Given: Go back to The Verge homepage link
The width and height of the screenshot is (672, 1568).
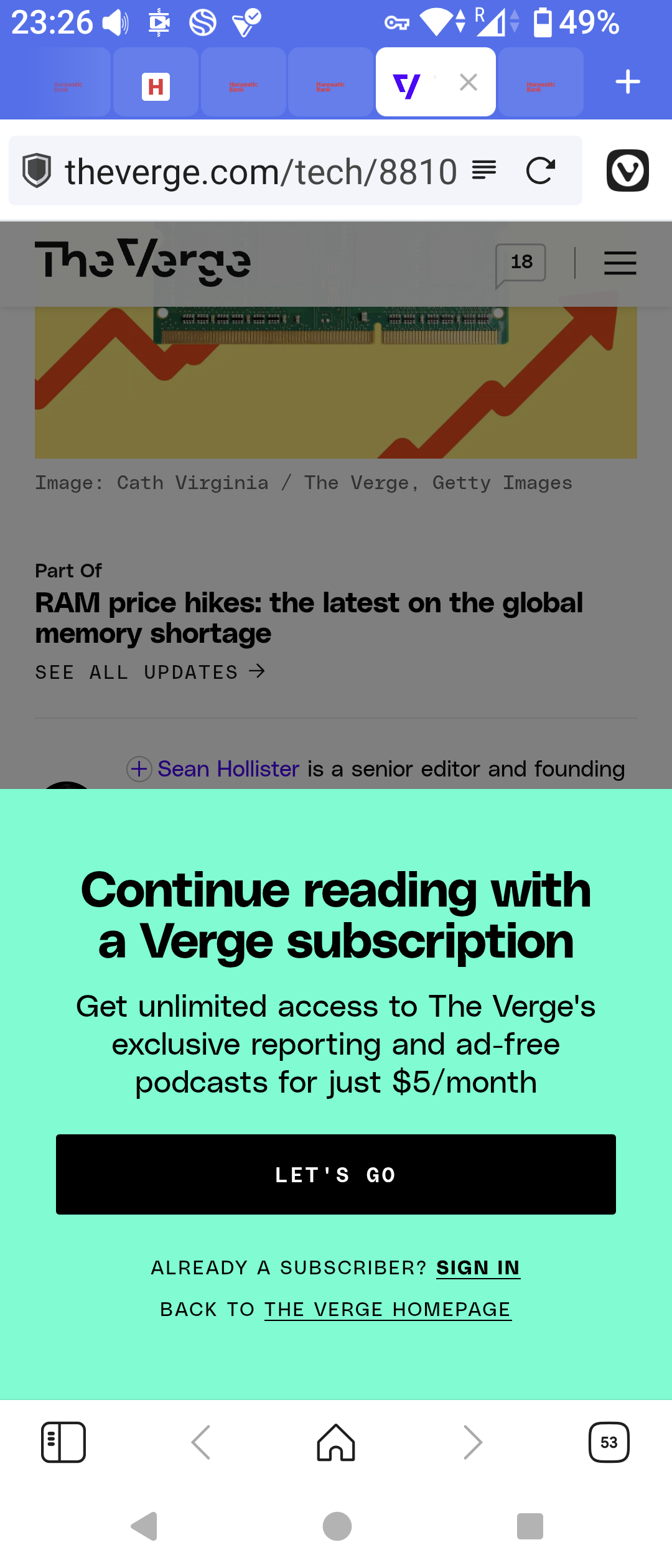Looking at the screenshot, I should coord(388,1309).
